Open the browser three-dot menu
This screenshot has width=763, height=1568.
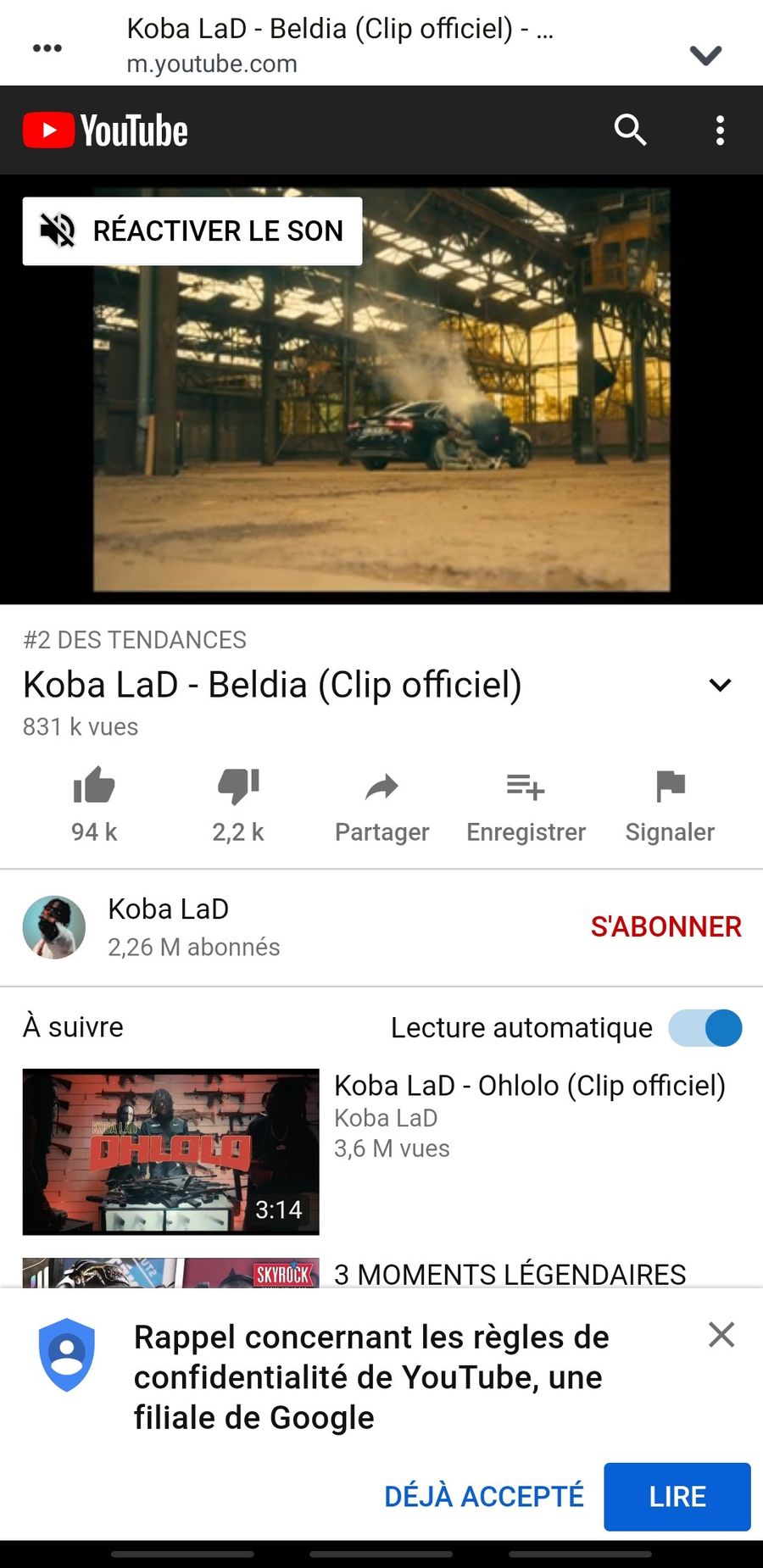pos(47,47)
